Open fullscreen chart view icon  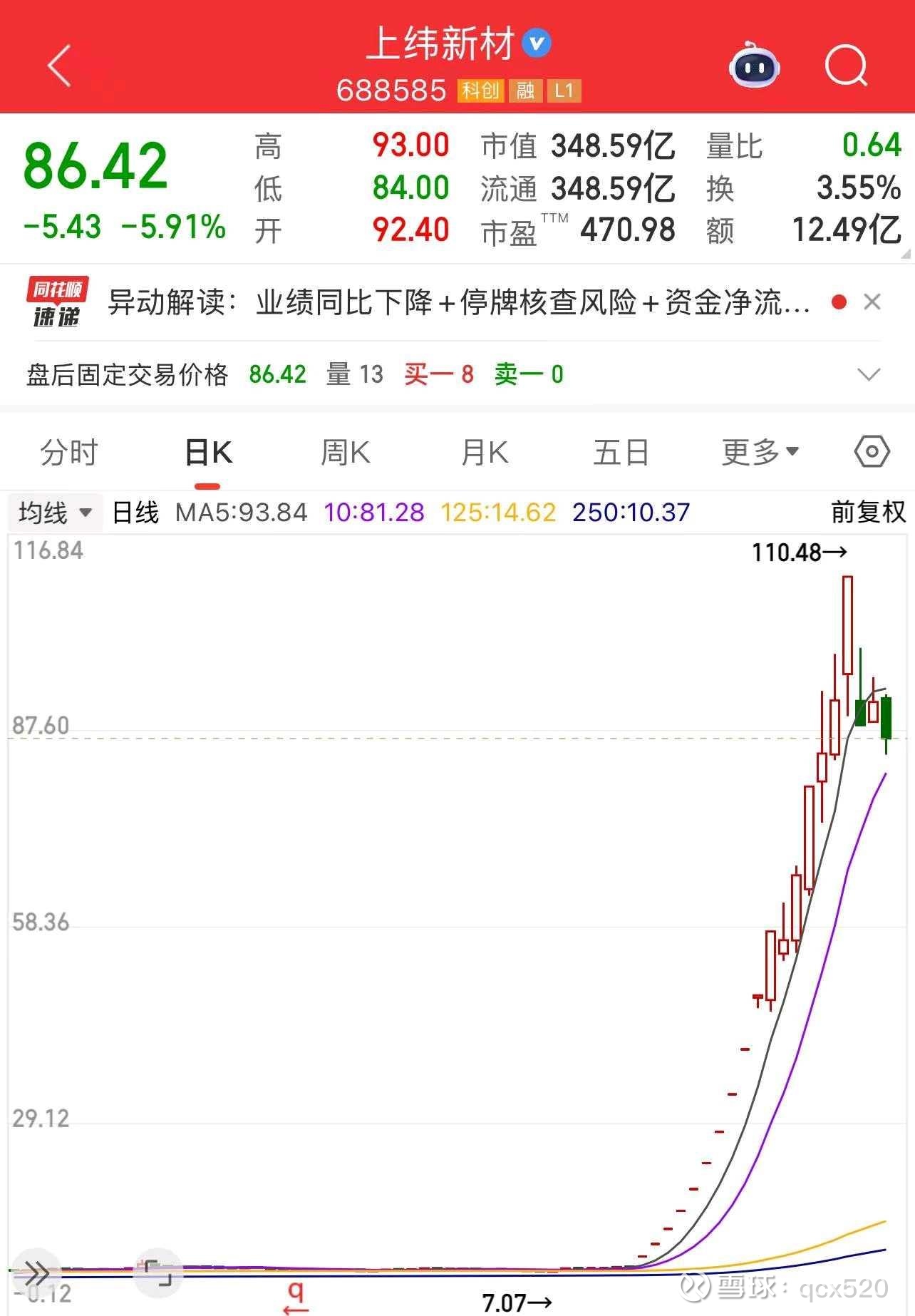click(158, 1273)
